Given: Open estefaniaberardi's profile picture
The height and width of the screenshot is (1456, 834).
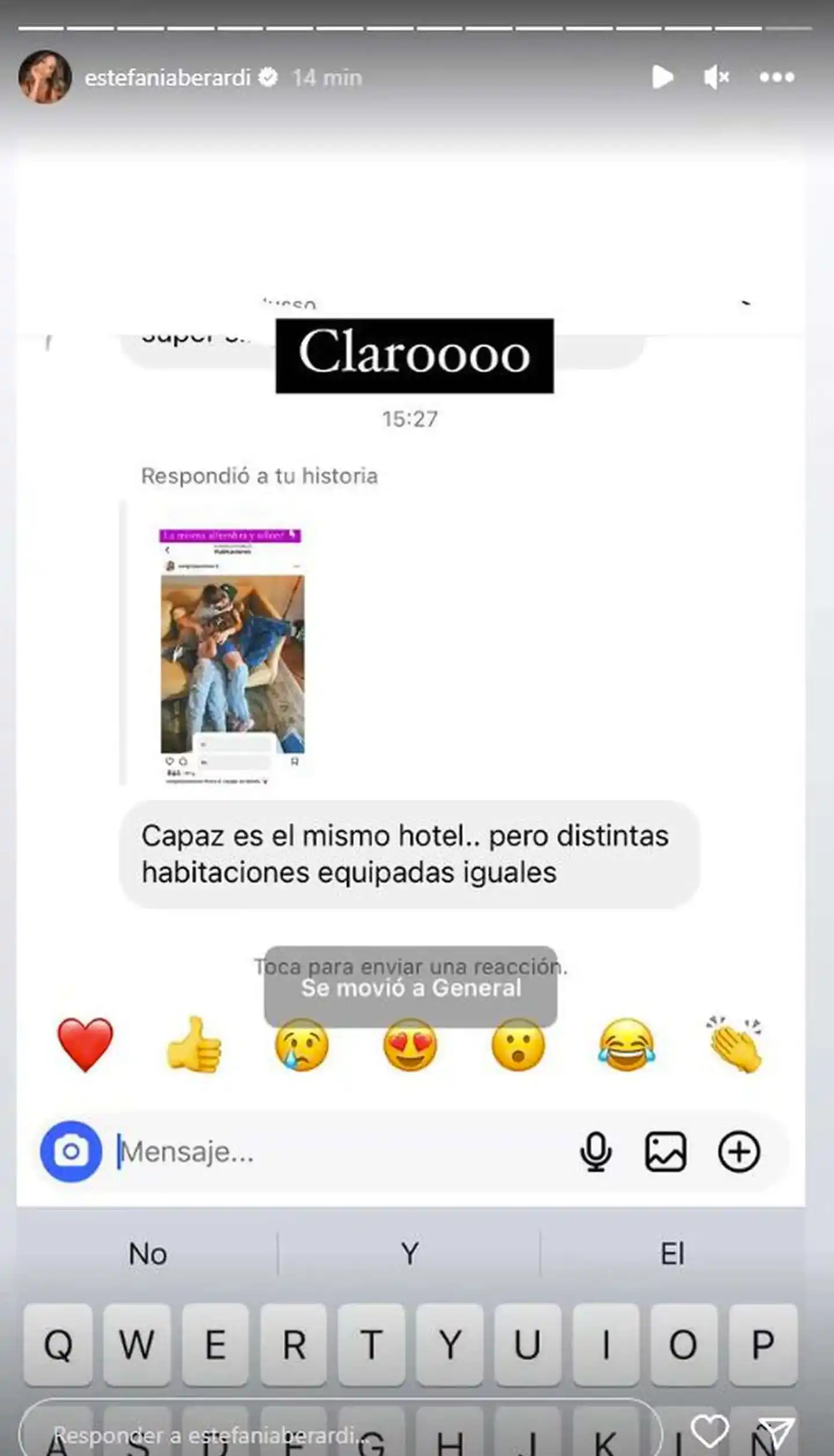Looking at the screenshot, I should [45, 77].
